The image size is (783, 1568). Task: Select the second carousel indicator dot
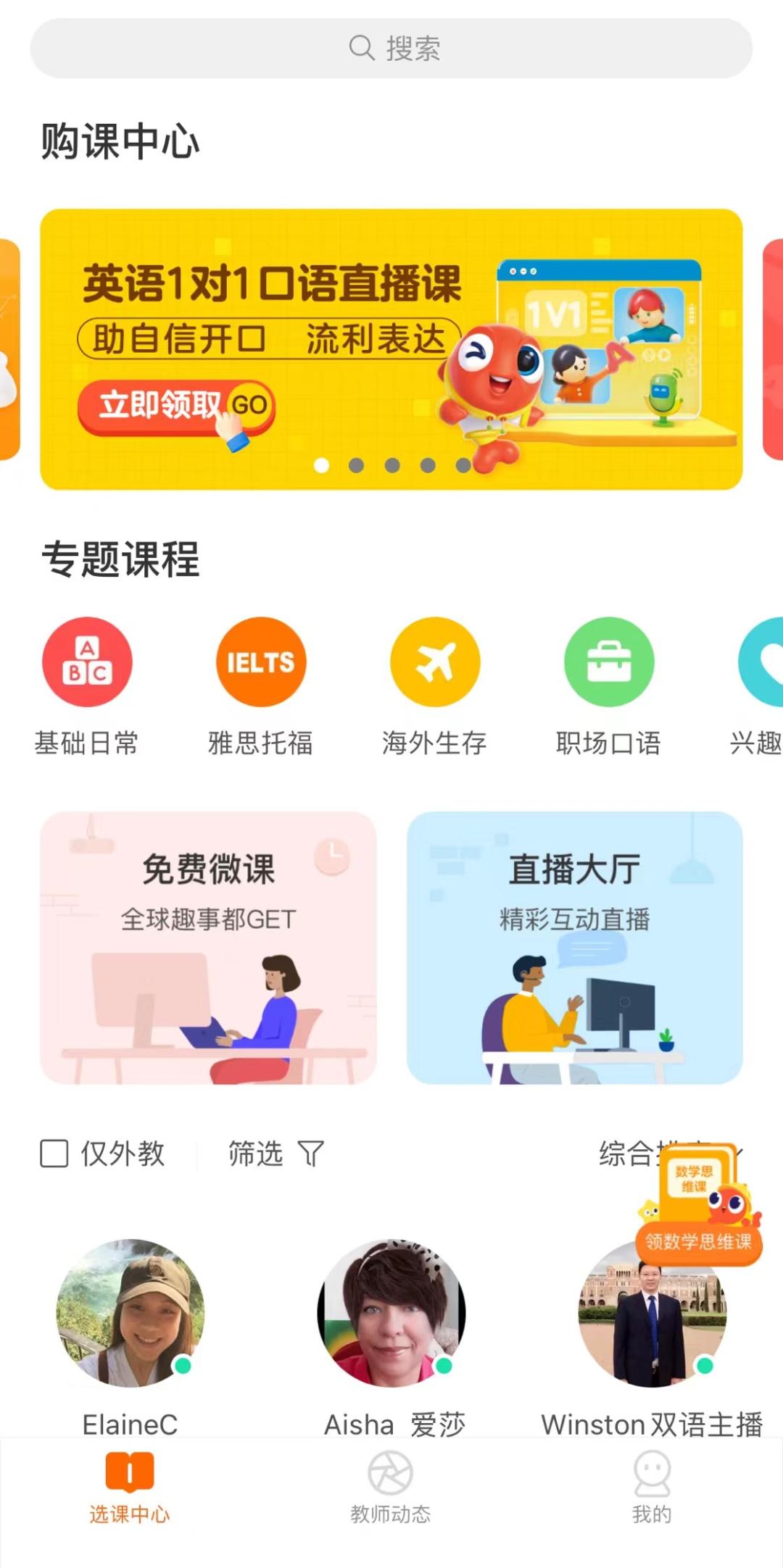355,467
